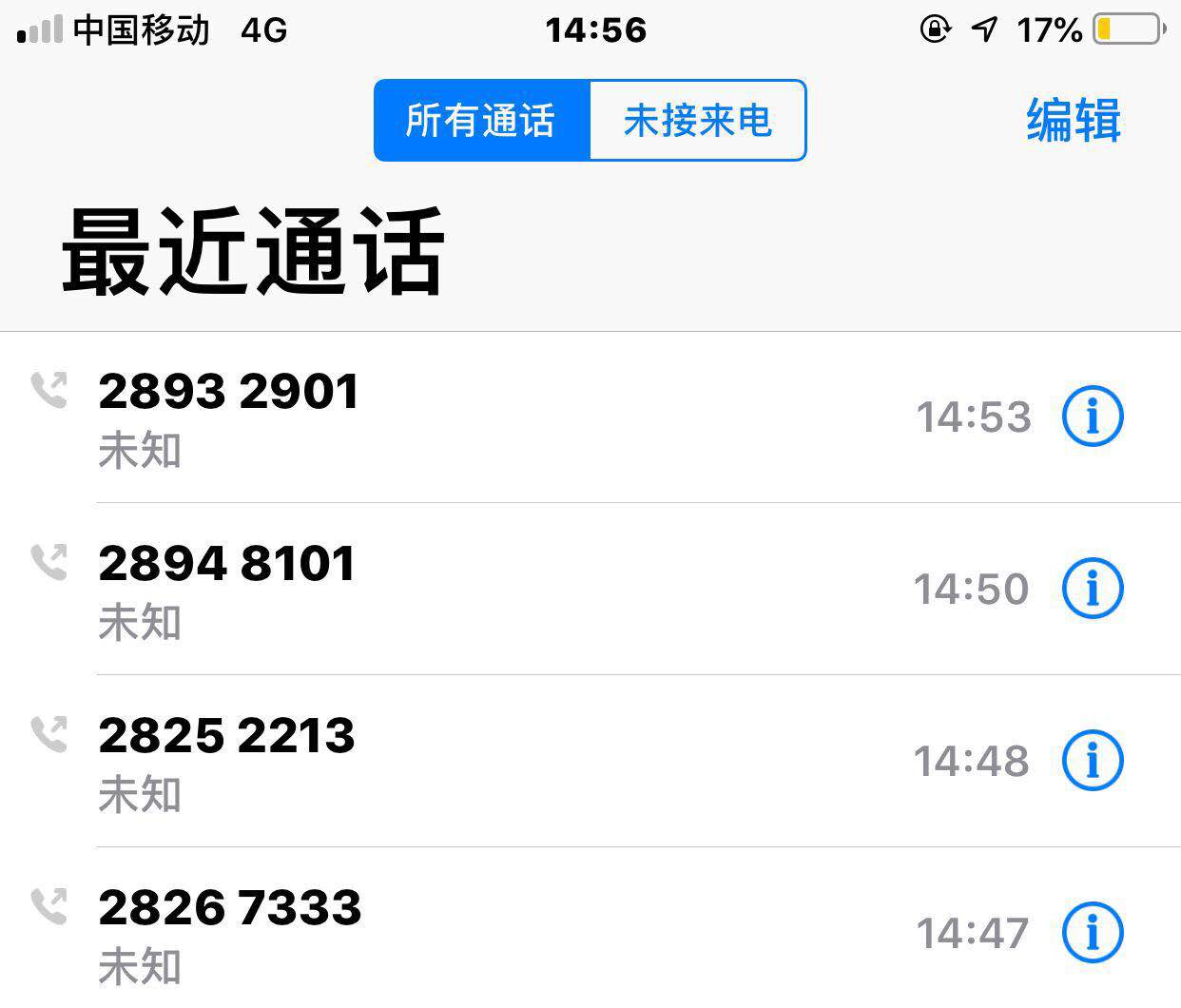Show info for 2825 2213
Viewport: 1181px width, 1008px height.
click(1092, 761)
